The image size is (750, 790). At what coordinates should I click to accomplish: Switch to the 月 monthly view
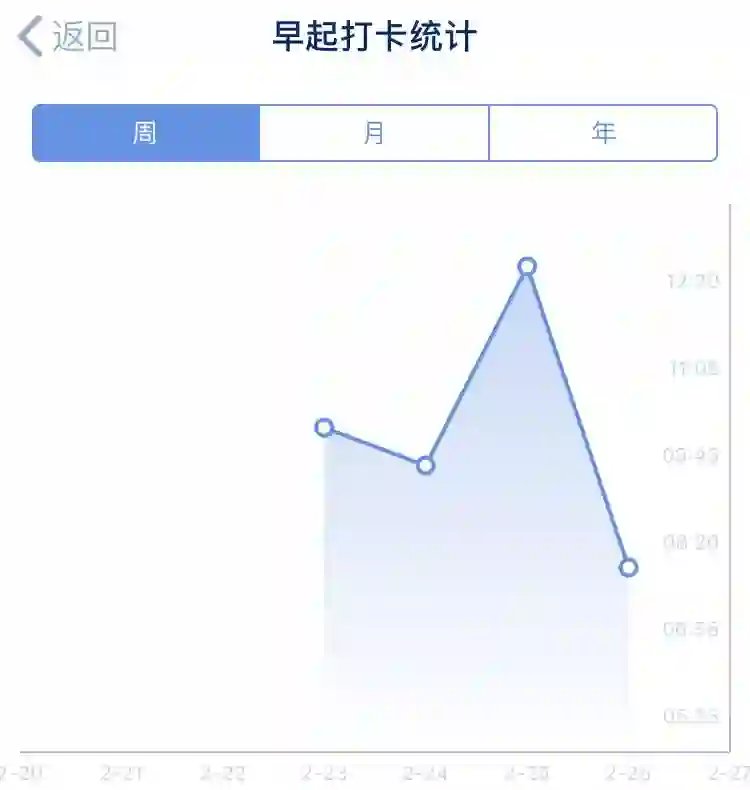coord(374,133)
